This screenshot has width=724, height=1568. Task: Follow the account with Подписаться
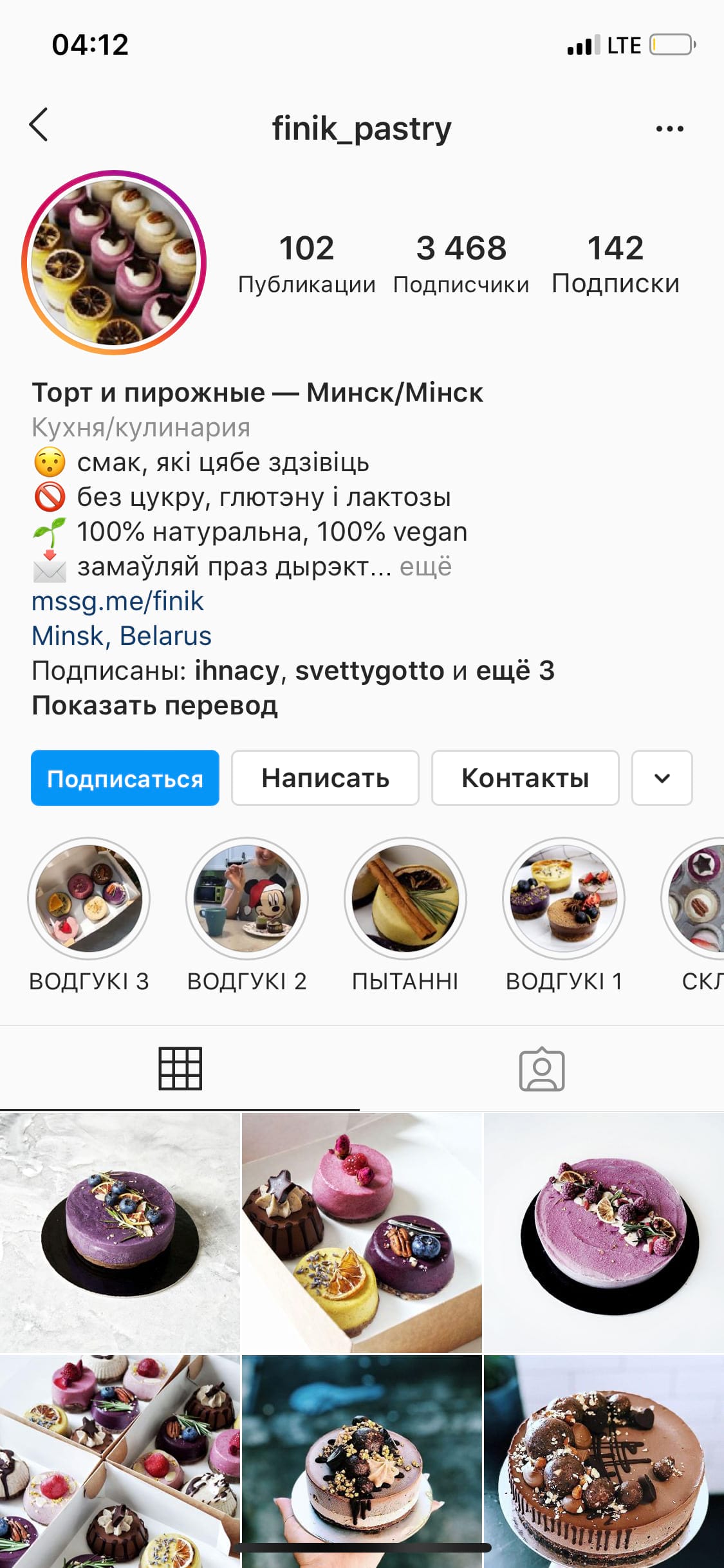click(x=125, y=778)
